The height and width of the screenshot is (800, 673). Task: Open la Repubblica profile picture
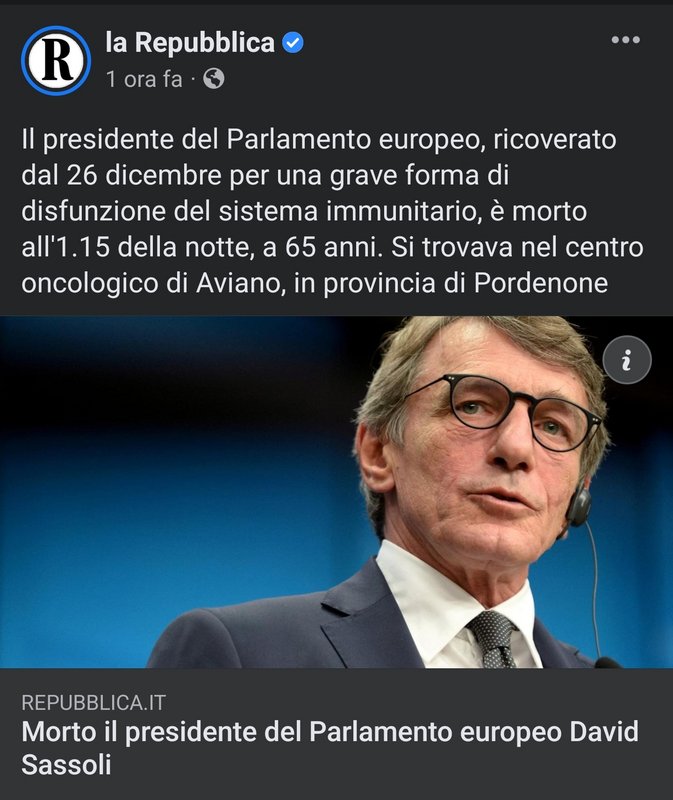(56, 60)
